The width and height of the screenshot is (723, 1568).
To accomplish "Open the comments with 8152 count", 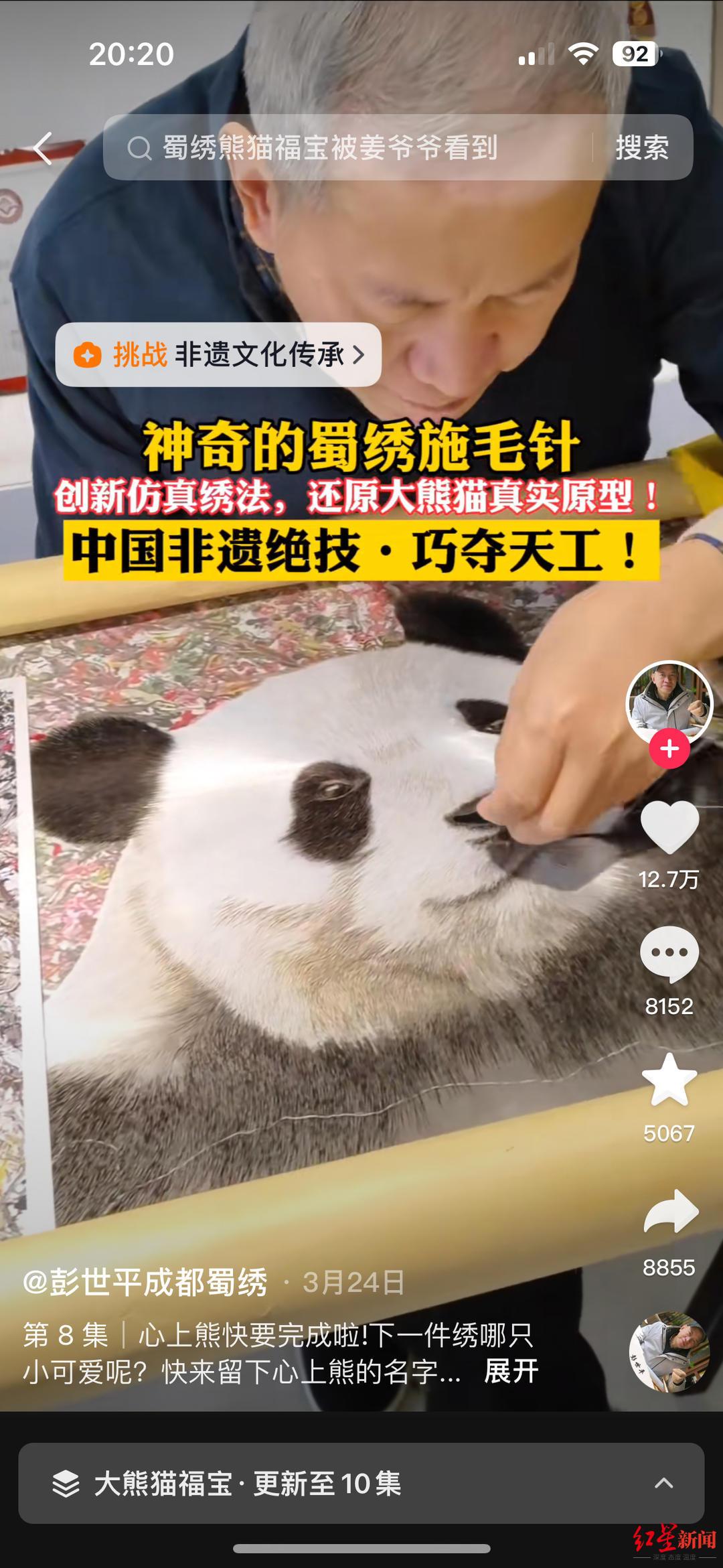I will coord(669,954).
